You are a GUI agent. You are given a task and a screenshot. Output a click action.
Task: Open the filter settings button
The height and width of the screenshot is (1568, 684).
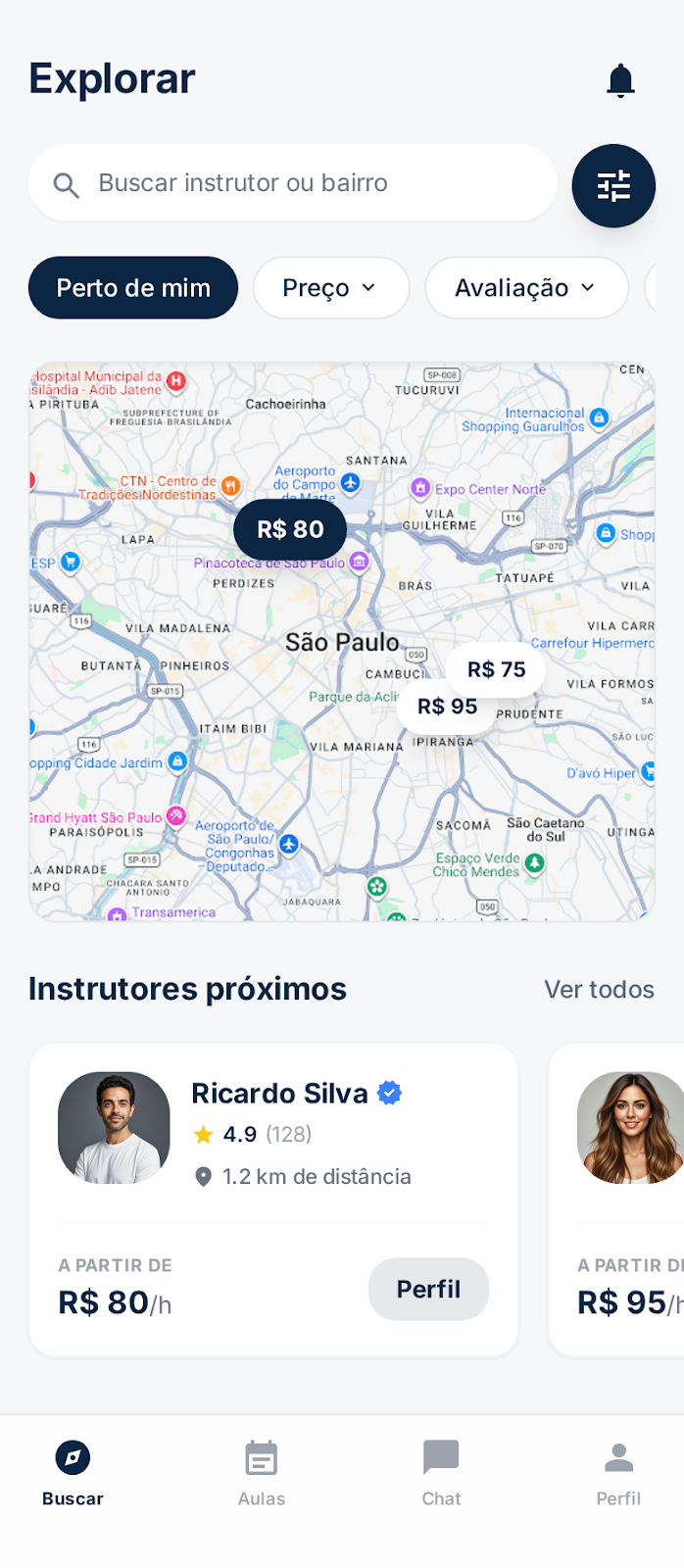click(613, 185)
